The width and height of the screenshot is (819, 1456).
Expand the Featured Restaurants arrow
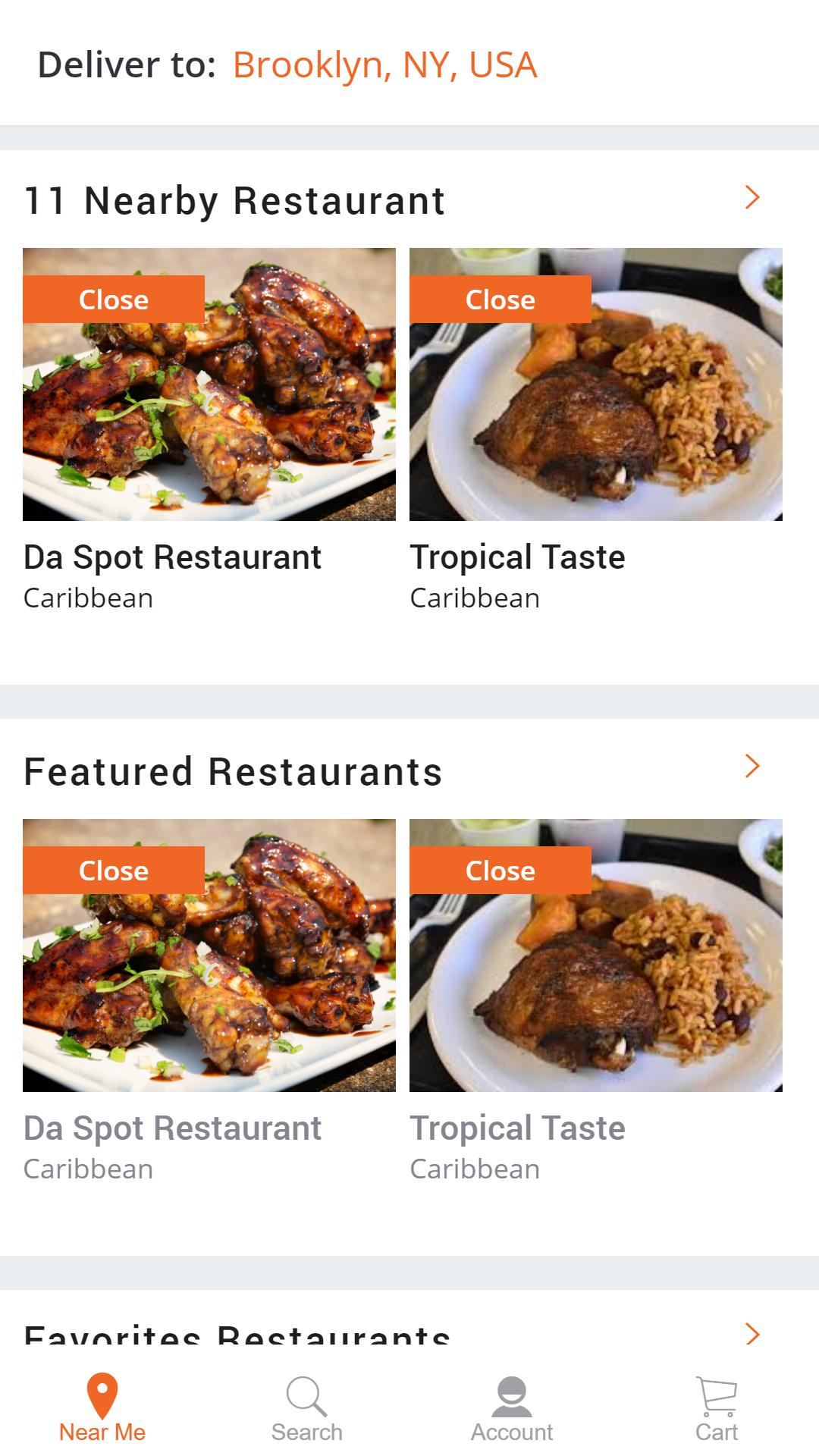point(752,766)
